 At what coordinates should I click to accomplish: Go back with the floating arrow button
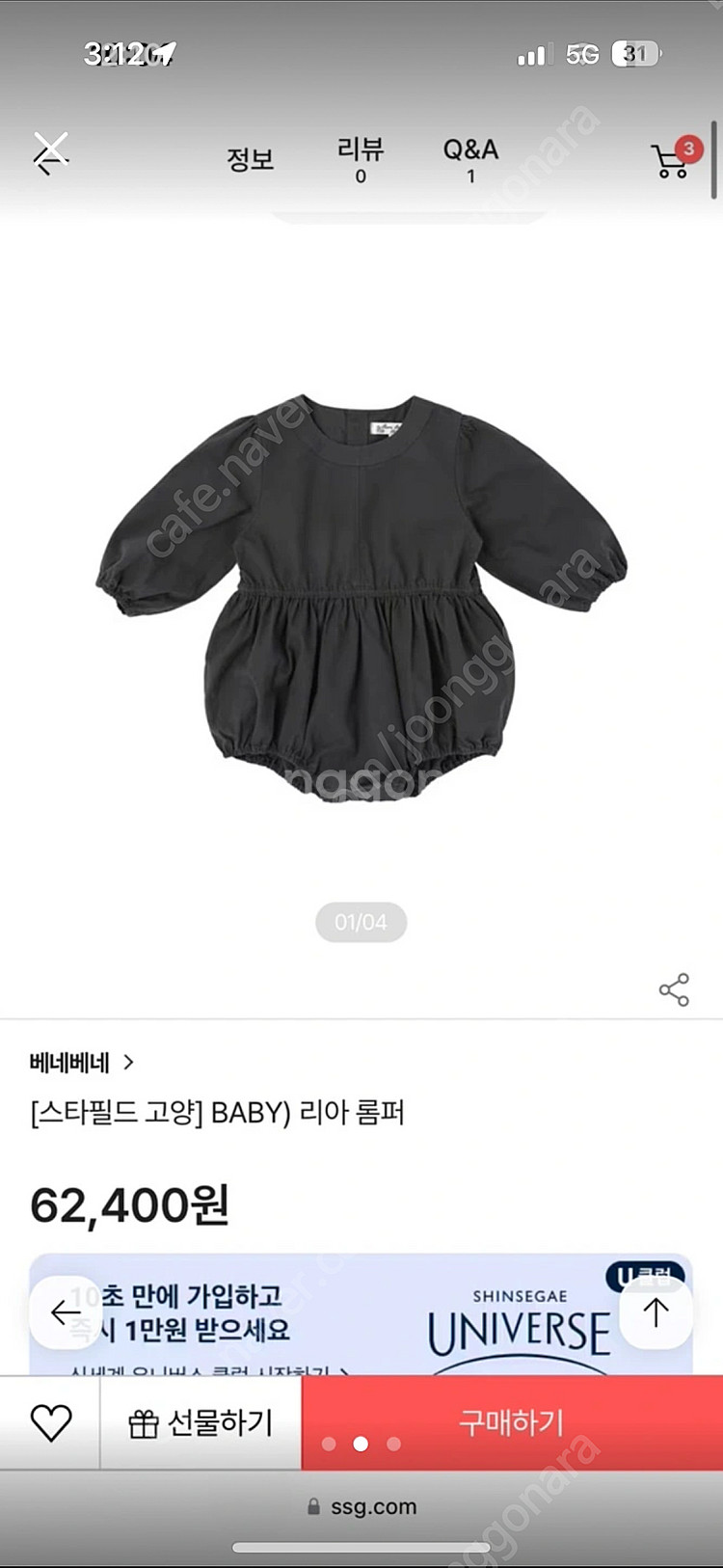(65, 1312)
